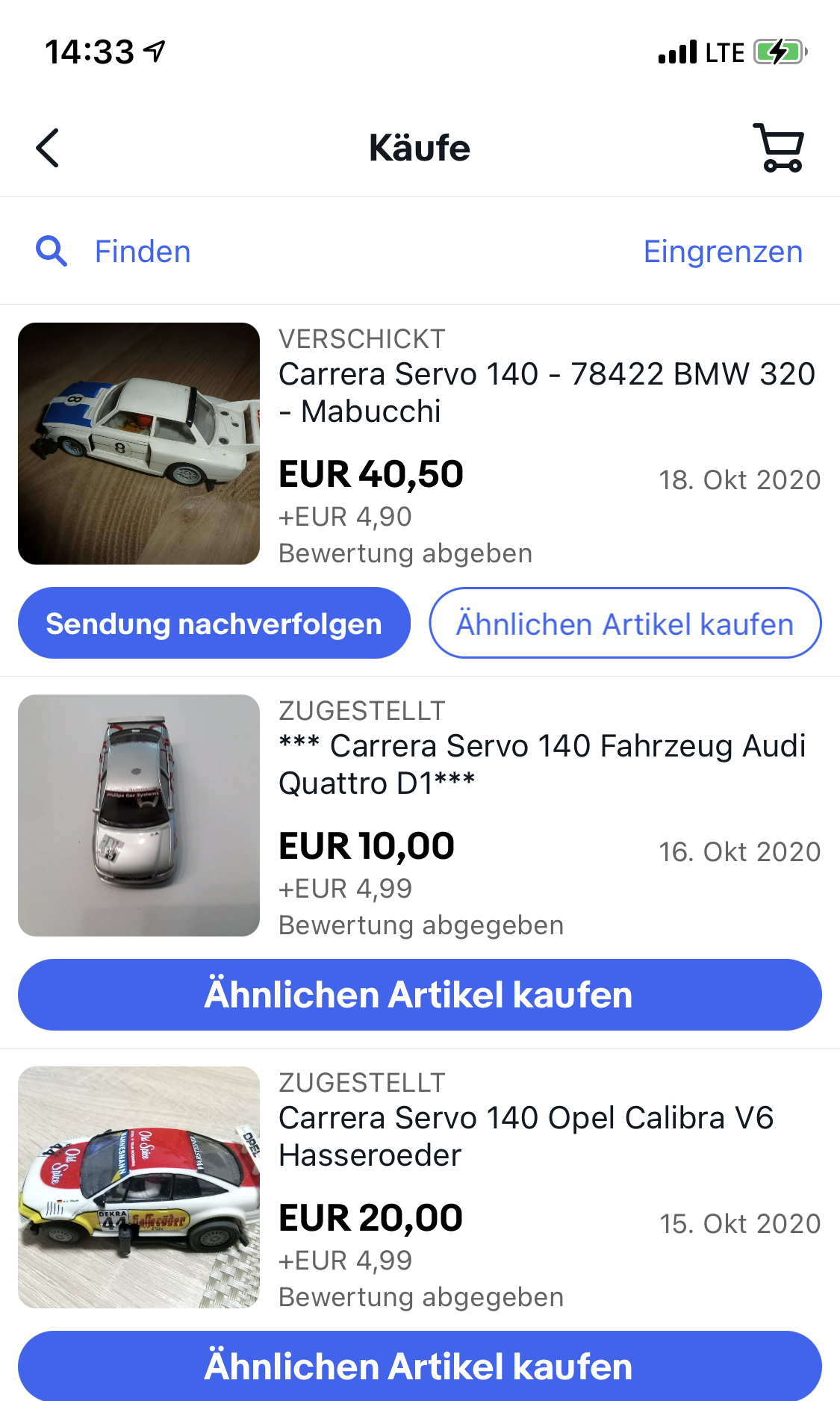Open the Opel Calibra V6 Hasseroeder purchase
The image size is (840, 1401).
pyautogui.click(x=526, y=1136)
